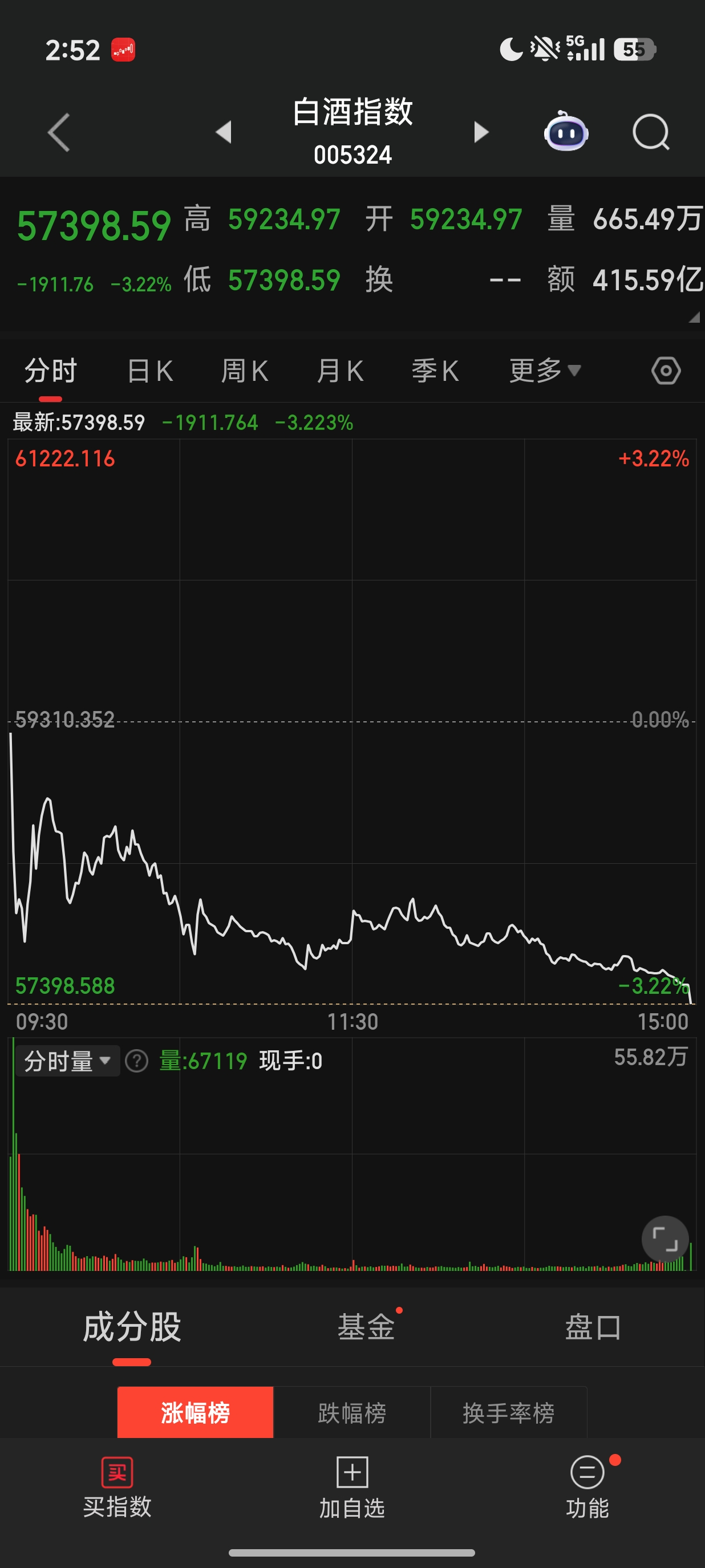Image resolution: width=705 pixels, height=1568 pixels.
Task: Open search with the magnifier icon
Action: [x=650, y=132]
